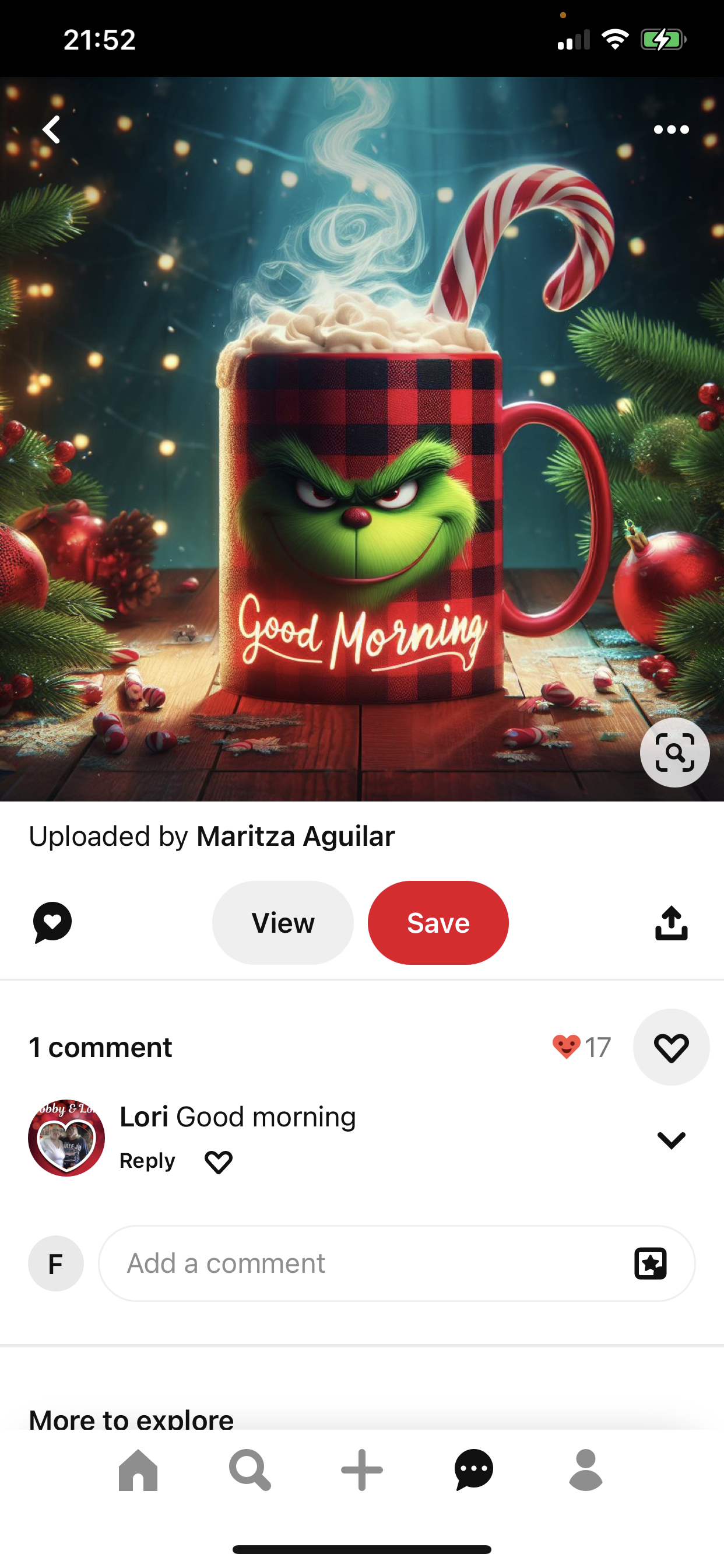Open the profile tab

tap(585, 1470)
